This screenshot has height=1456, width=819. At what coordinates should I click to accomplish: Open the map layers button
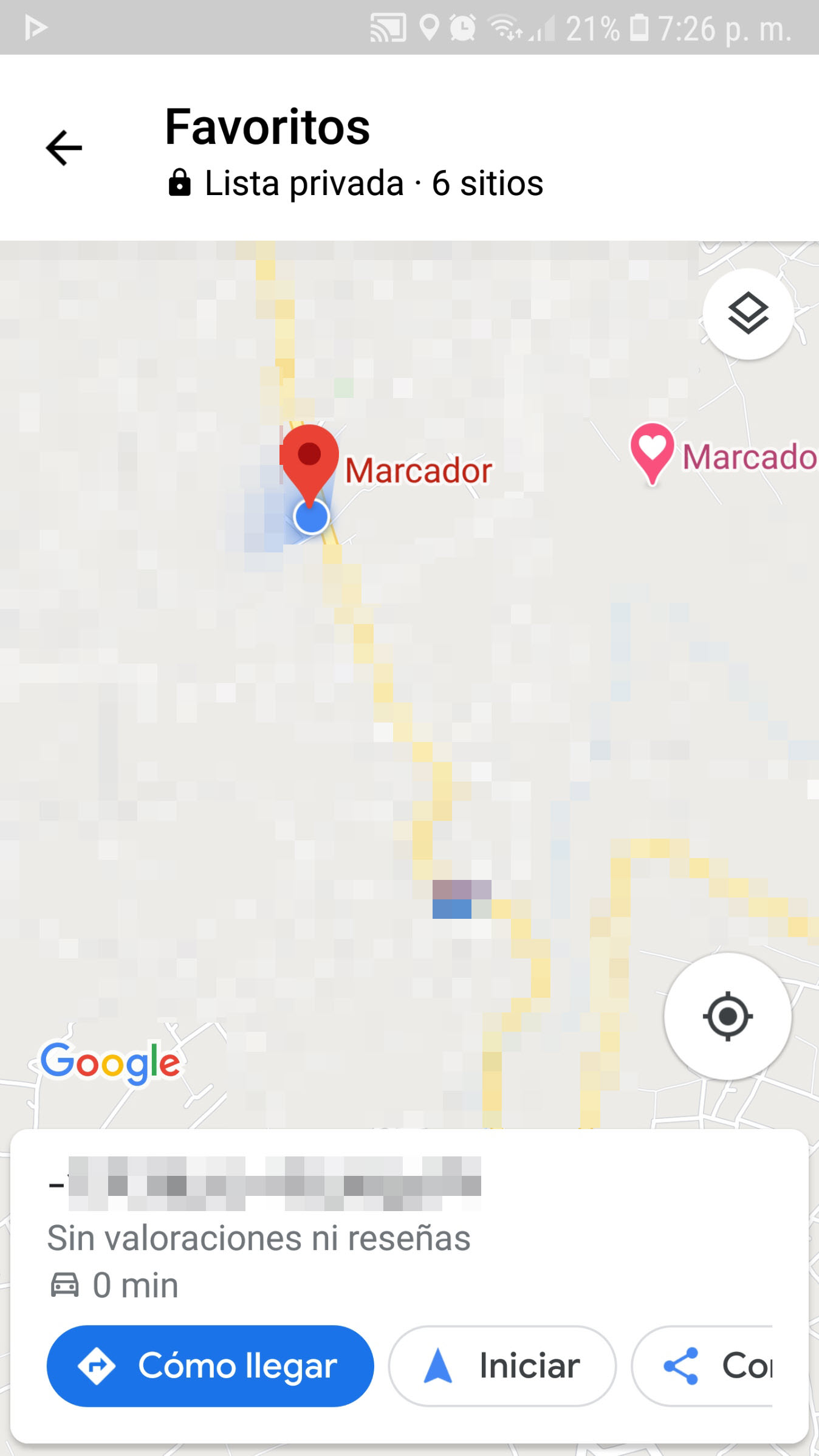point(748,314)
